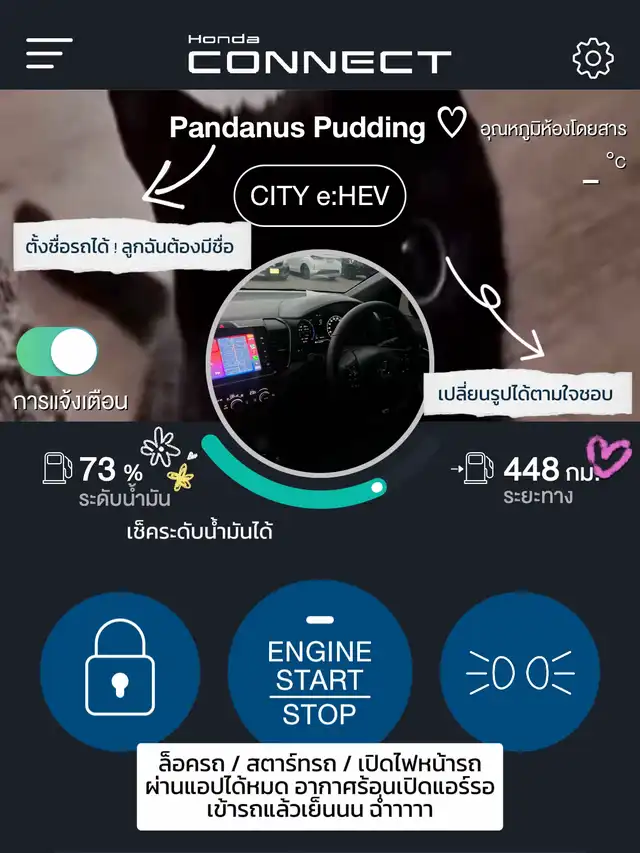
Task: Open the settings gear
Action: tap(592, 59)
